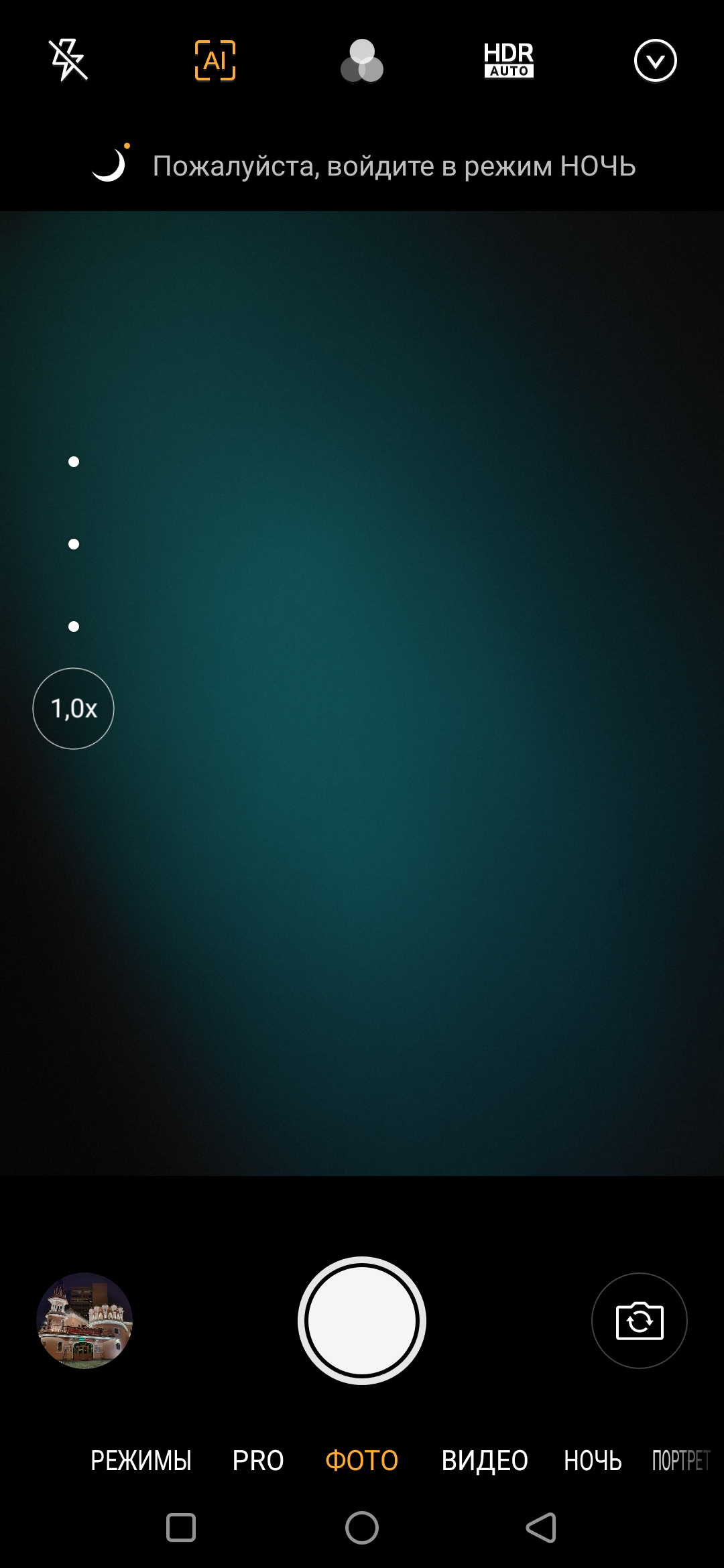724x1568 pixels.
Task: Switch to ВИДЕО mode
Action: point(485,1461)
